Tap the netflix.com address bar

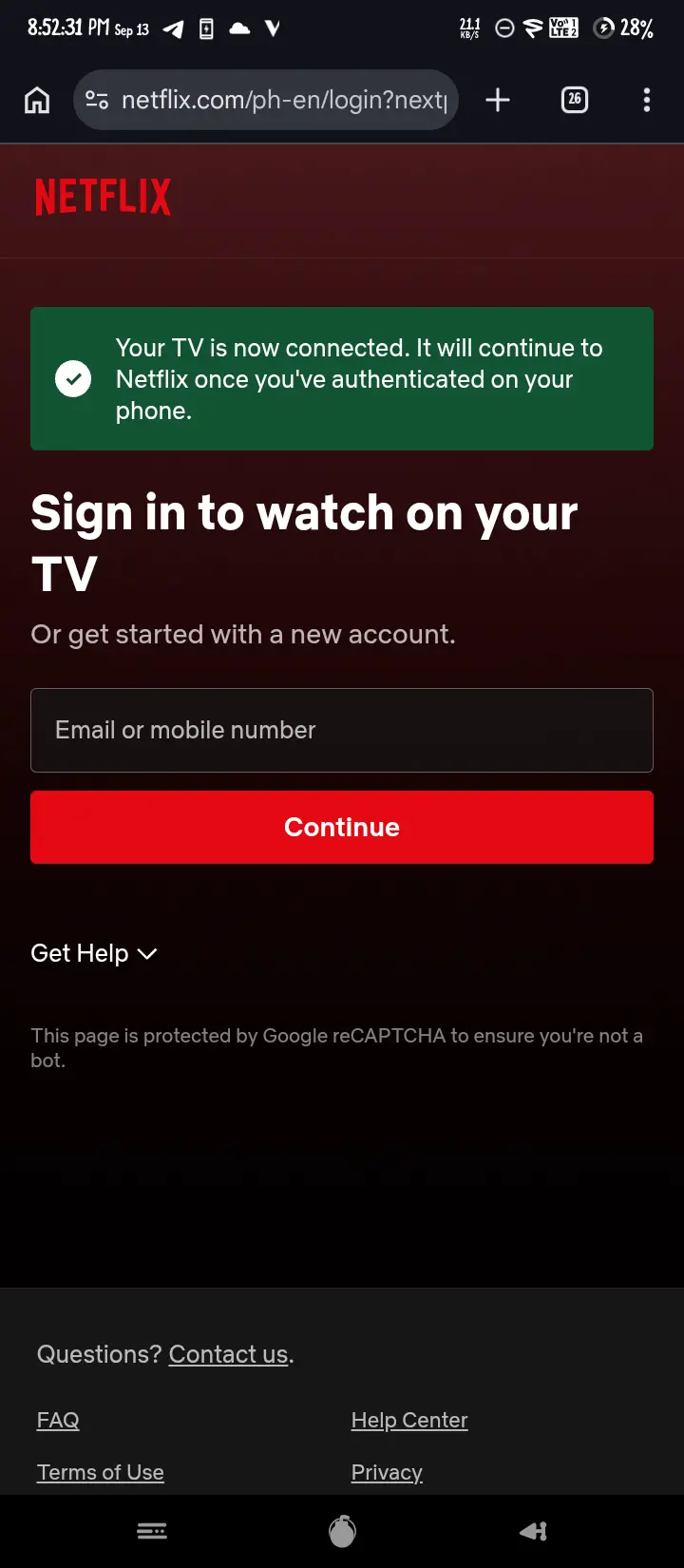click(266, 100)
